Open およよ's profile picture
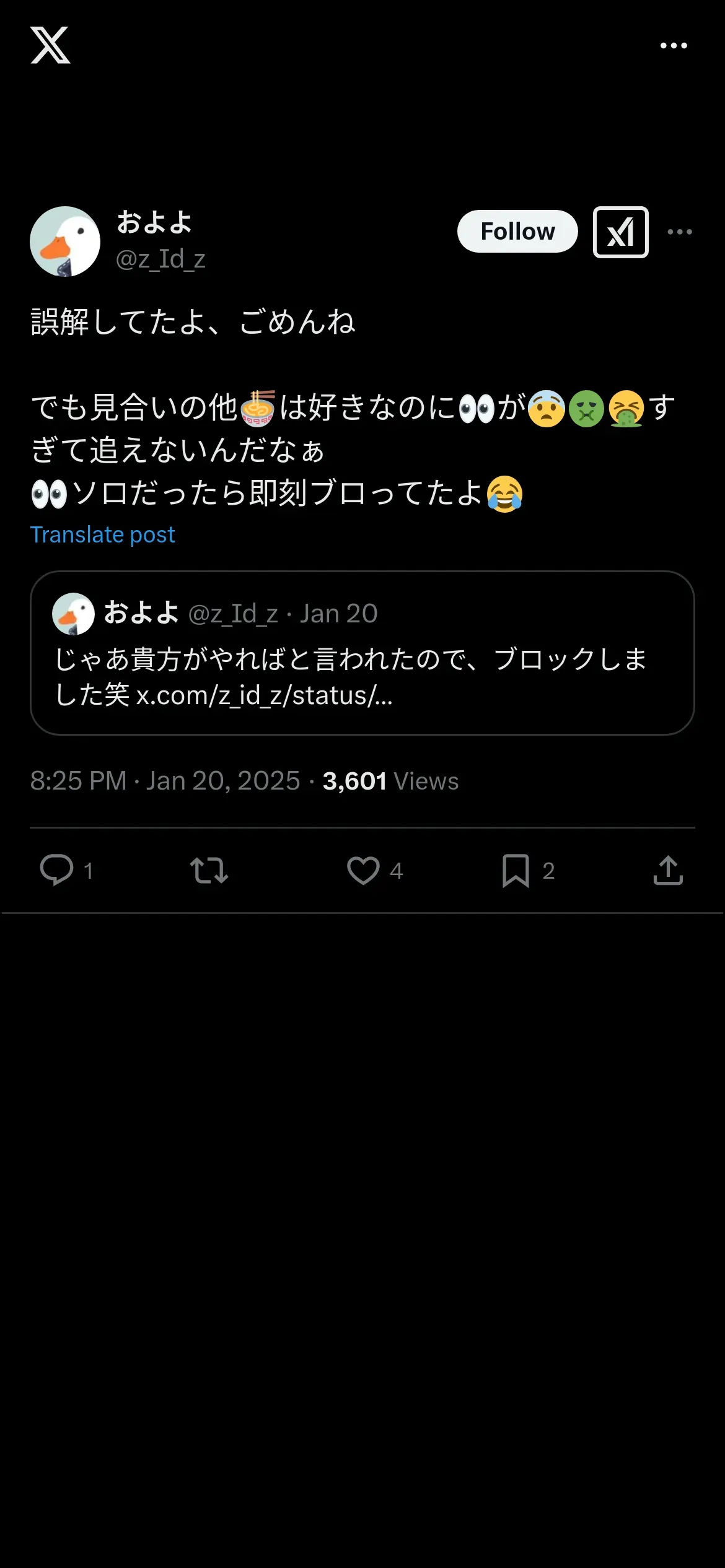The image size is (725, 1568). pos(65,242)
